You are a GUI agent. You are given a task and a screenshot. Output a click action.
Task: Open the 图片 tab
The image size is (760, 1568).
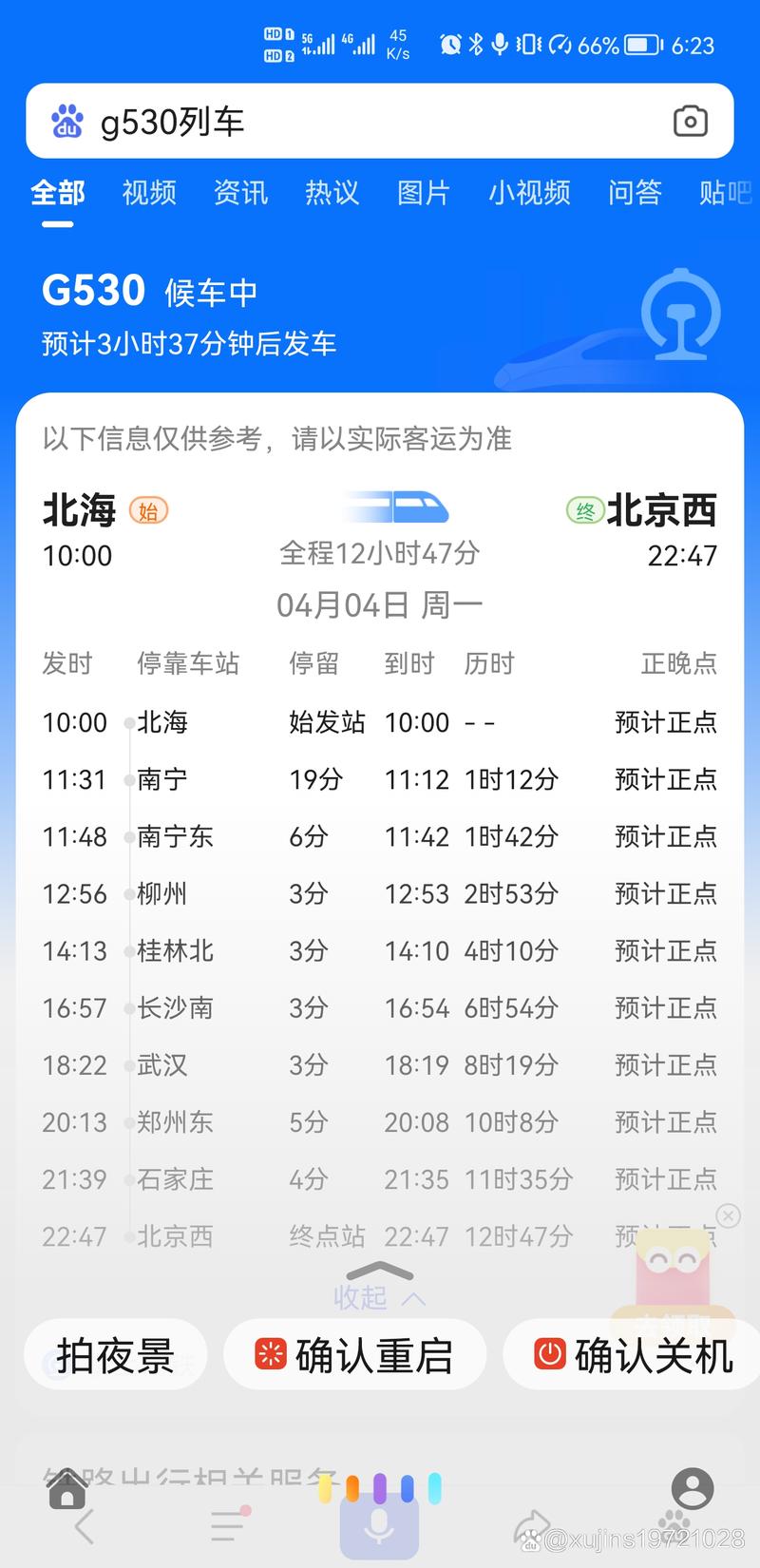tap(423, 193)
